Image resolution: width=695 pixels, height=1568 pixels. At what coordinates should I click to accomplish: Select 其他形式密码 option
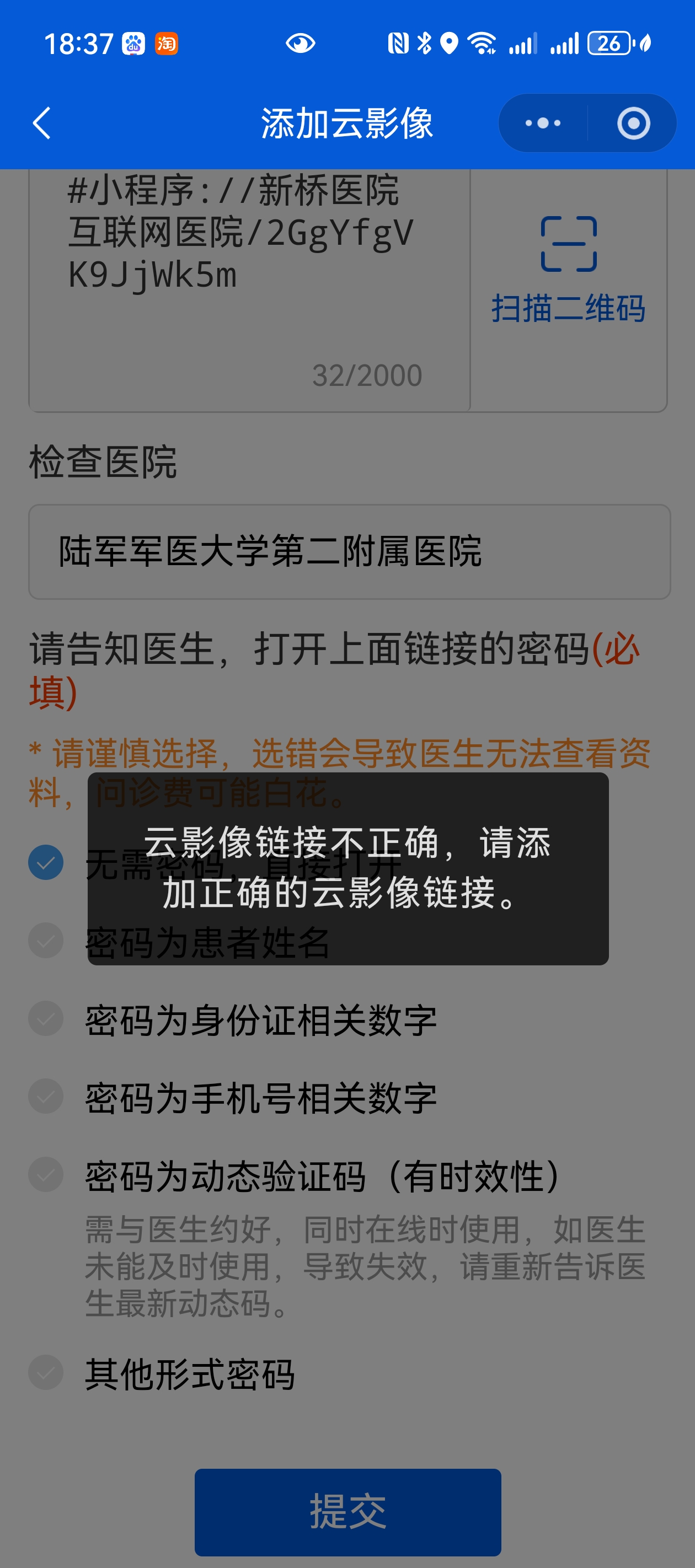pos(46,1373)
